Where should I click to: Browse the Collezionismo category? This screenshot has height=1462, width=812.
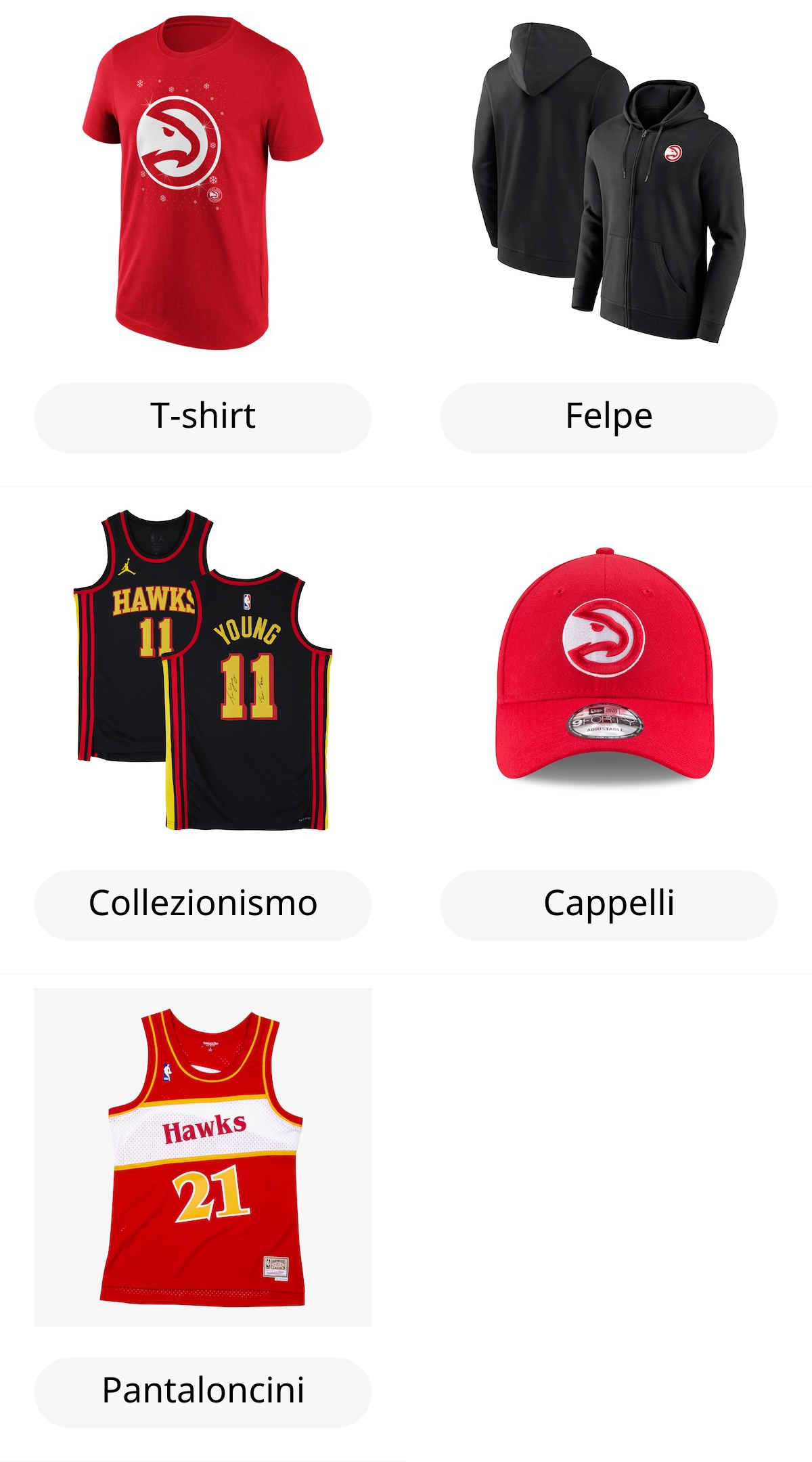click(x=203, y=904)
